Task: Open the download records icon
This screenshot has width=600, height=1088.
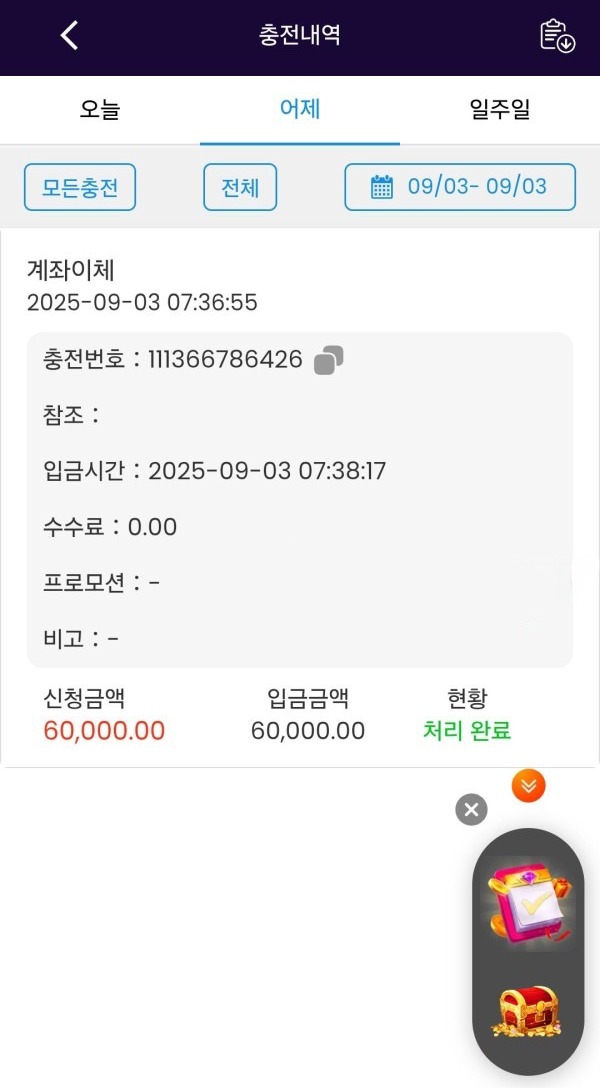Action: tap(557, 36)
